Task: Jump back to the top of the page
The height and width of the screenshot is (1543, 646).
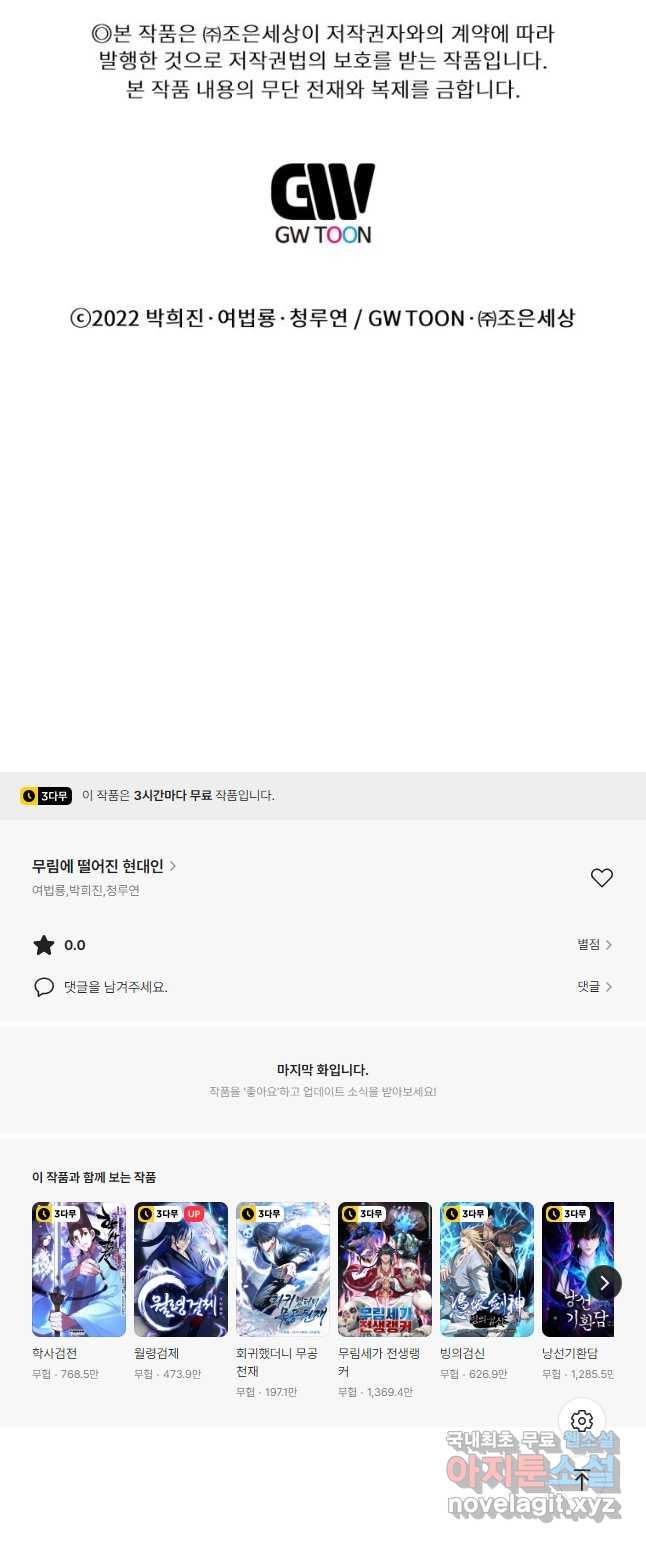Action: [582, 1480]
